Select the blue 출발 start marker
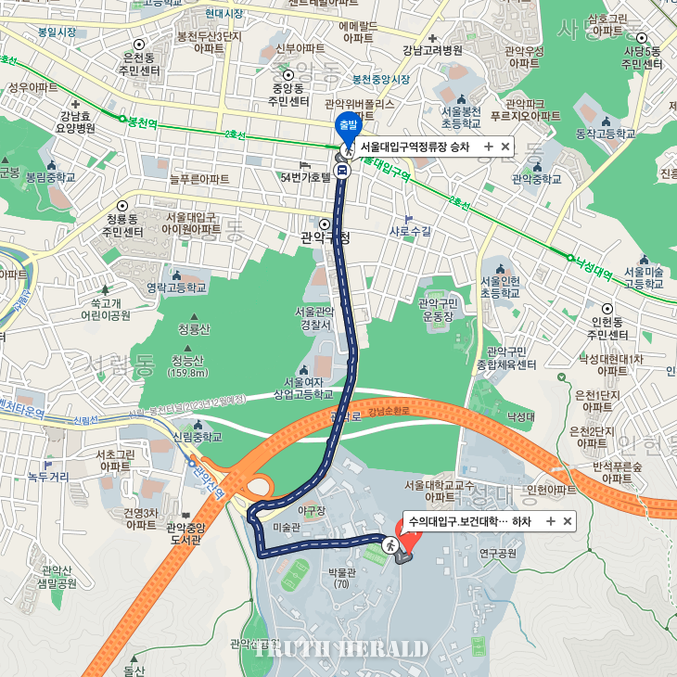 point(347,127)
